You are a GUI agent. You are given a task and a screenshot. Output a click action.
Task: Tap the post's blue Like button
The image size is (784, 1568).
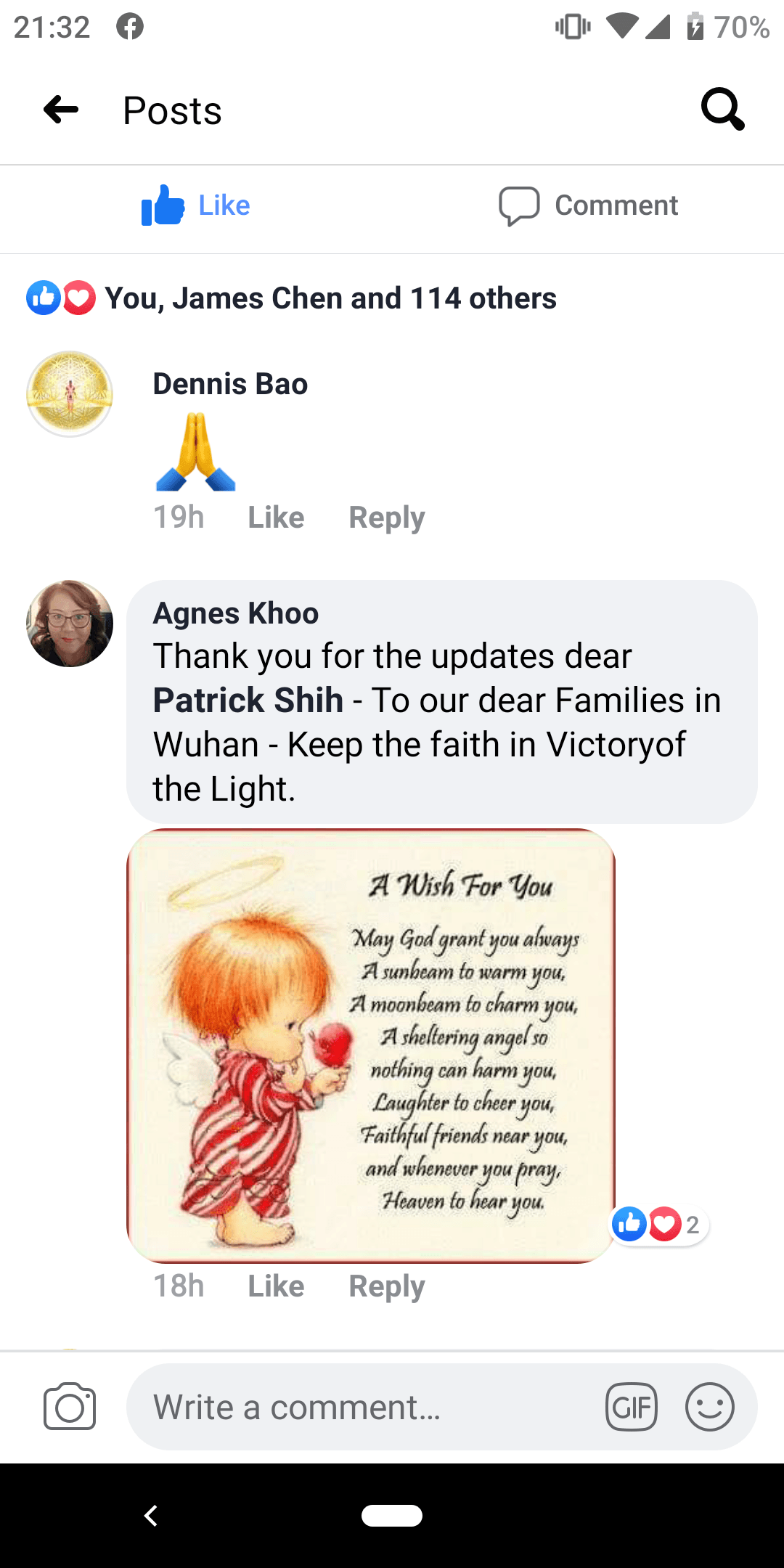click(196, 205)
